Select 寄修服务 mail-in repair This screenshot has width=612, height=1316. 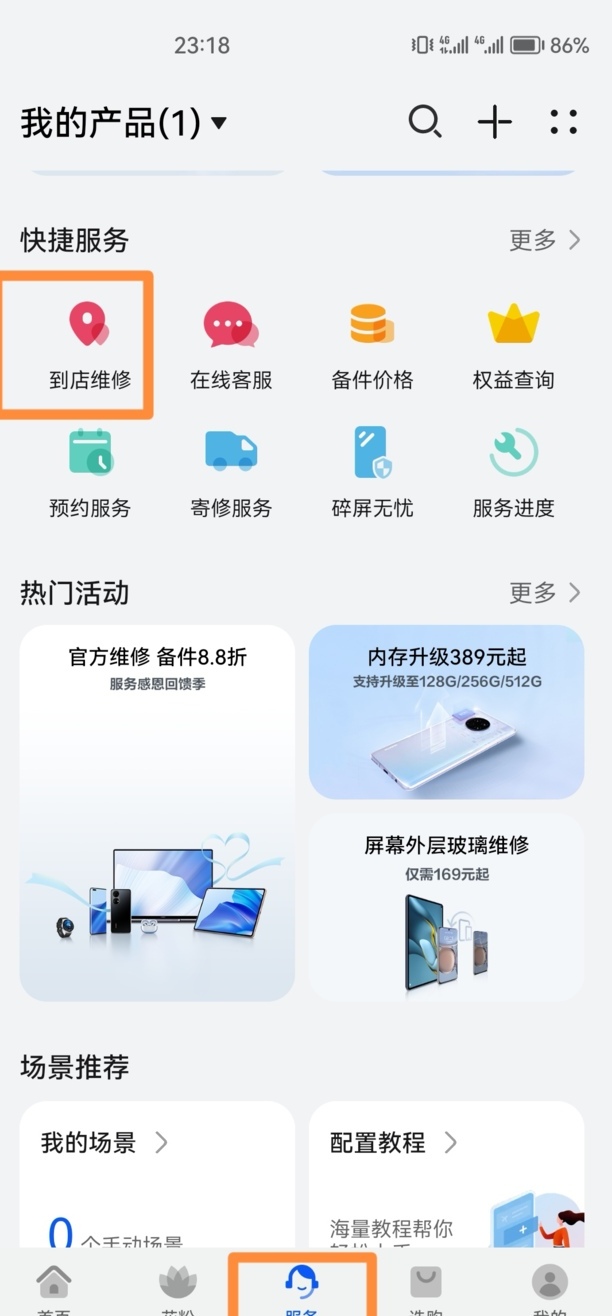point(231,472)
